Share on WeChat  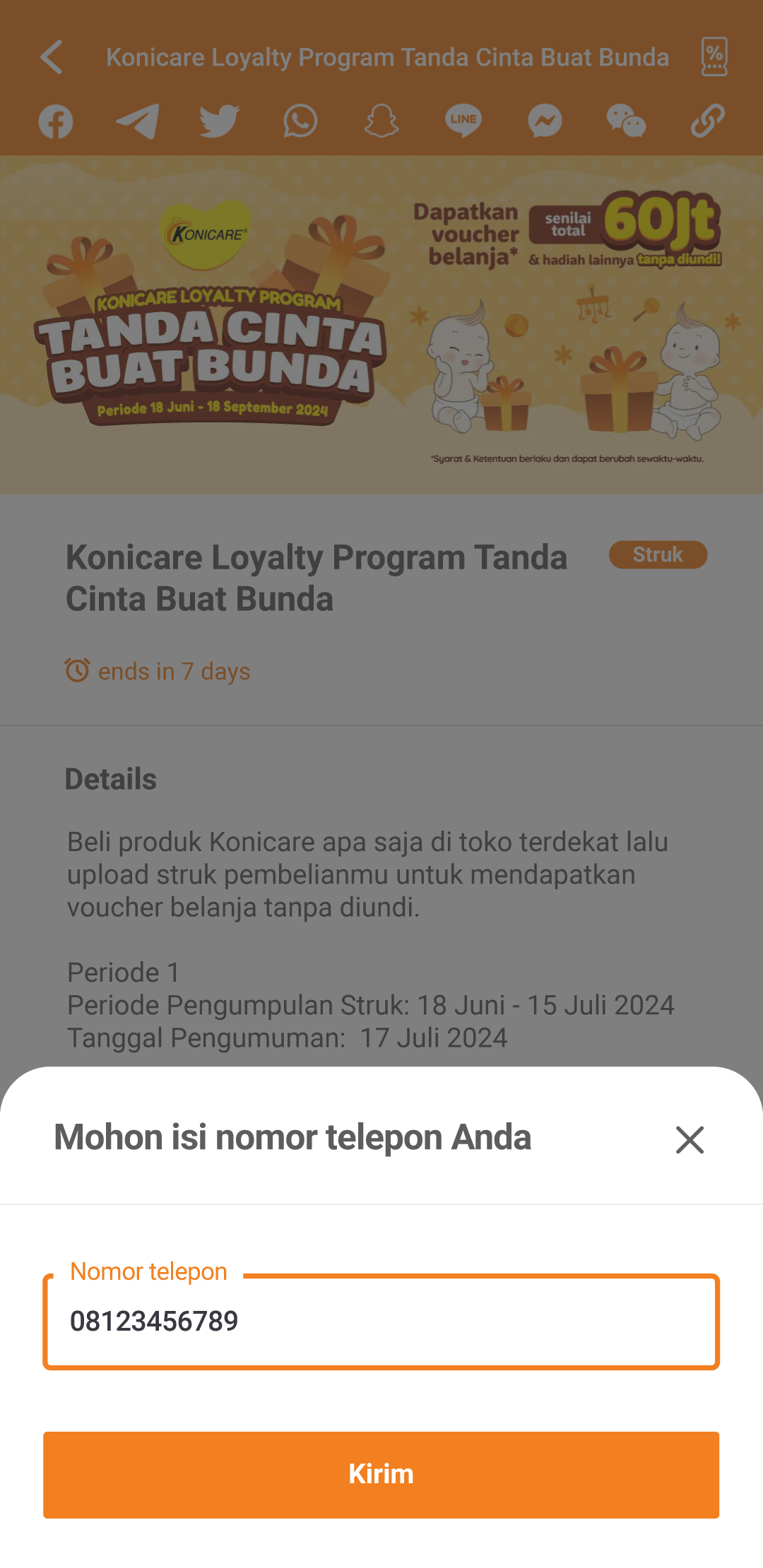(x=626, y=121)
